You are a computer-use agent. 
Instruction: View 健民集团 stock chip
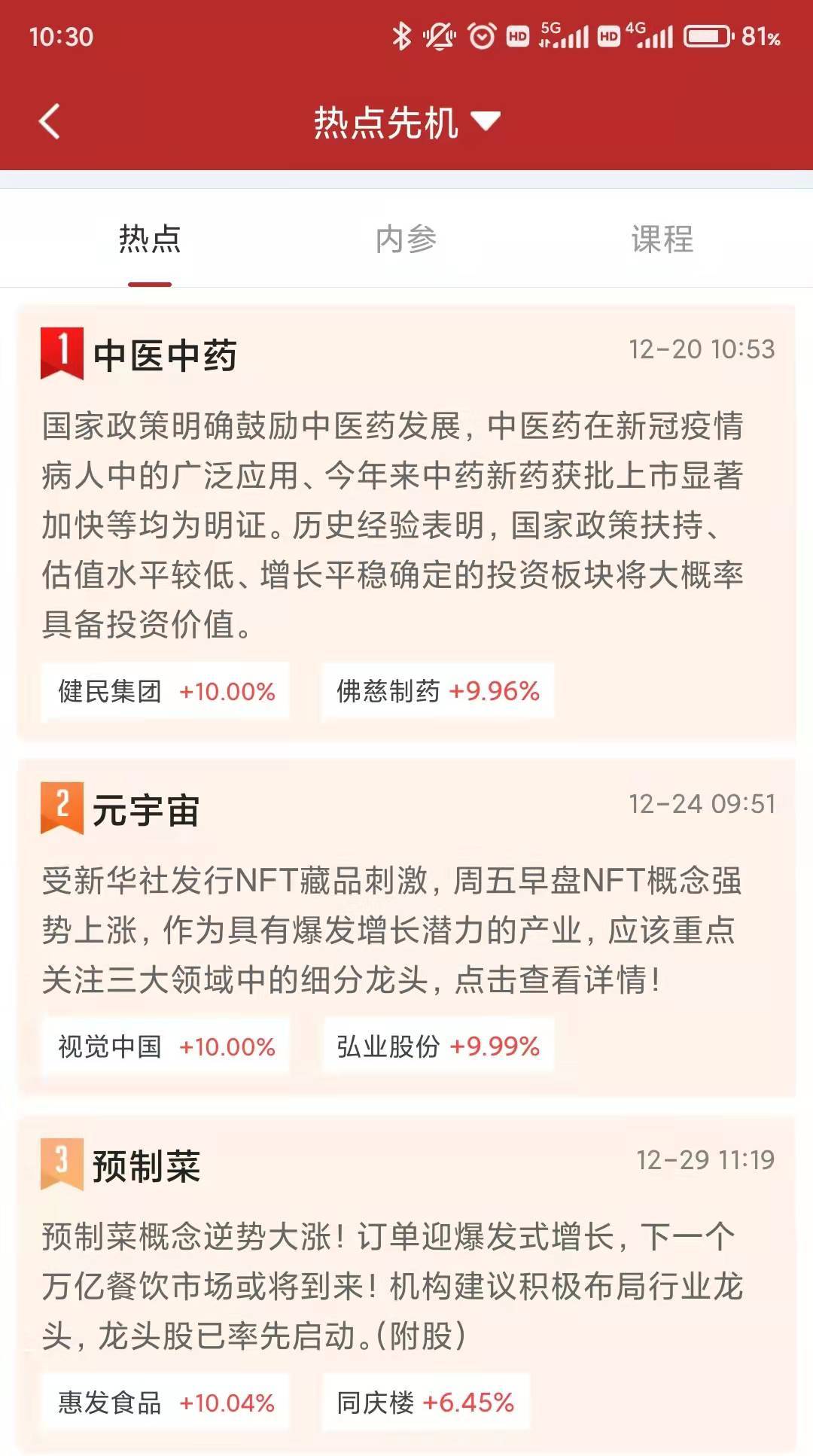click(166, 691)
